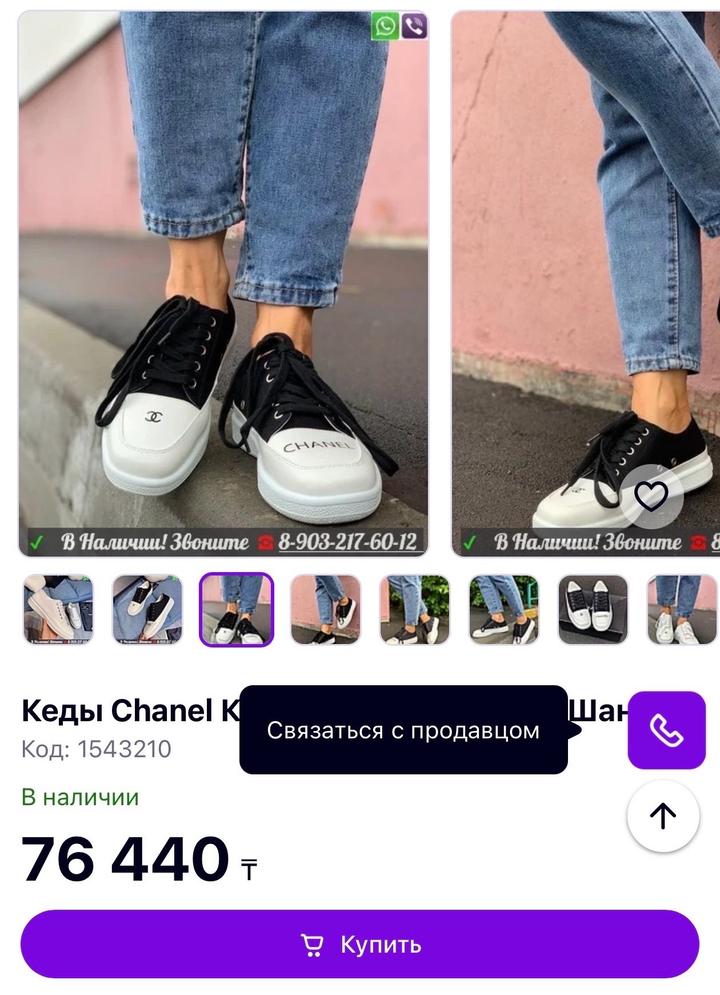Select the fourth thumbnail with pink wall
Image resolution: width=720 pixels, height=995 pixels.
point(325,609)
